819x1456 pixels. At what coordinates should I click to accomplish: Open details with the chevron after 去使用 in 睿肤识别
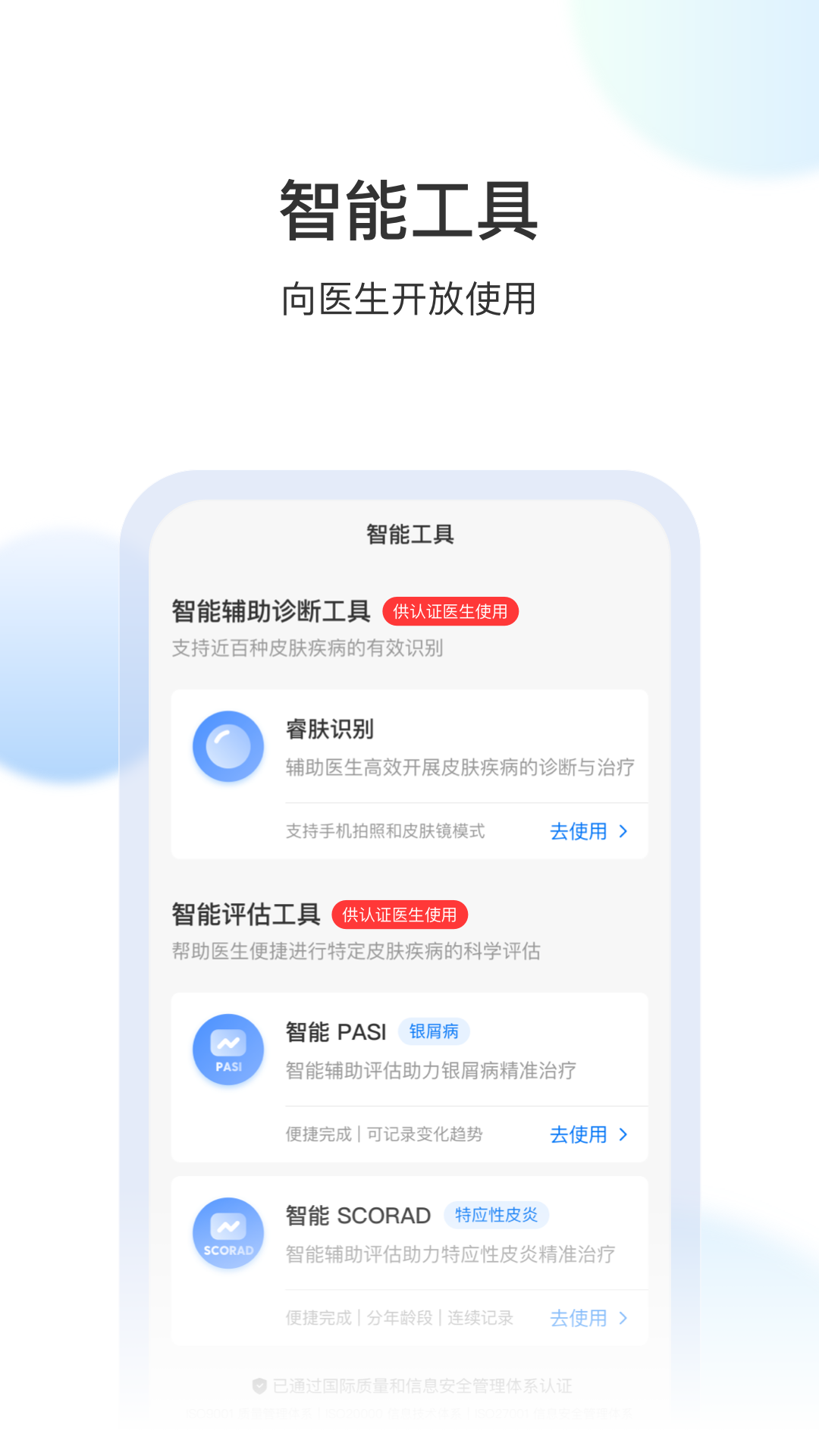point(623,831)
